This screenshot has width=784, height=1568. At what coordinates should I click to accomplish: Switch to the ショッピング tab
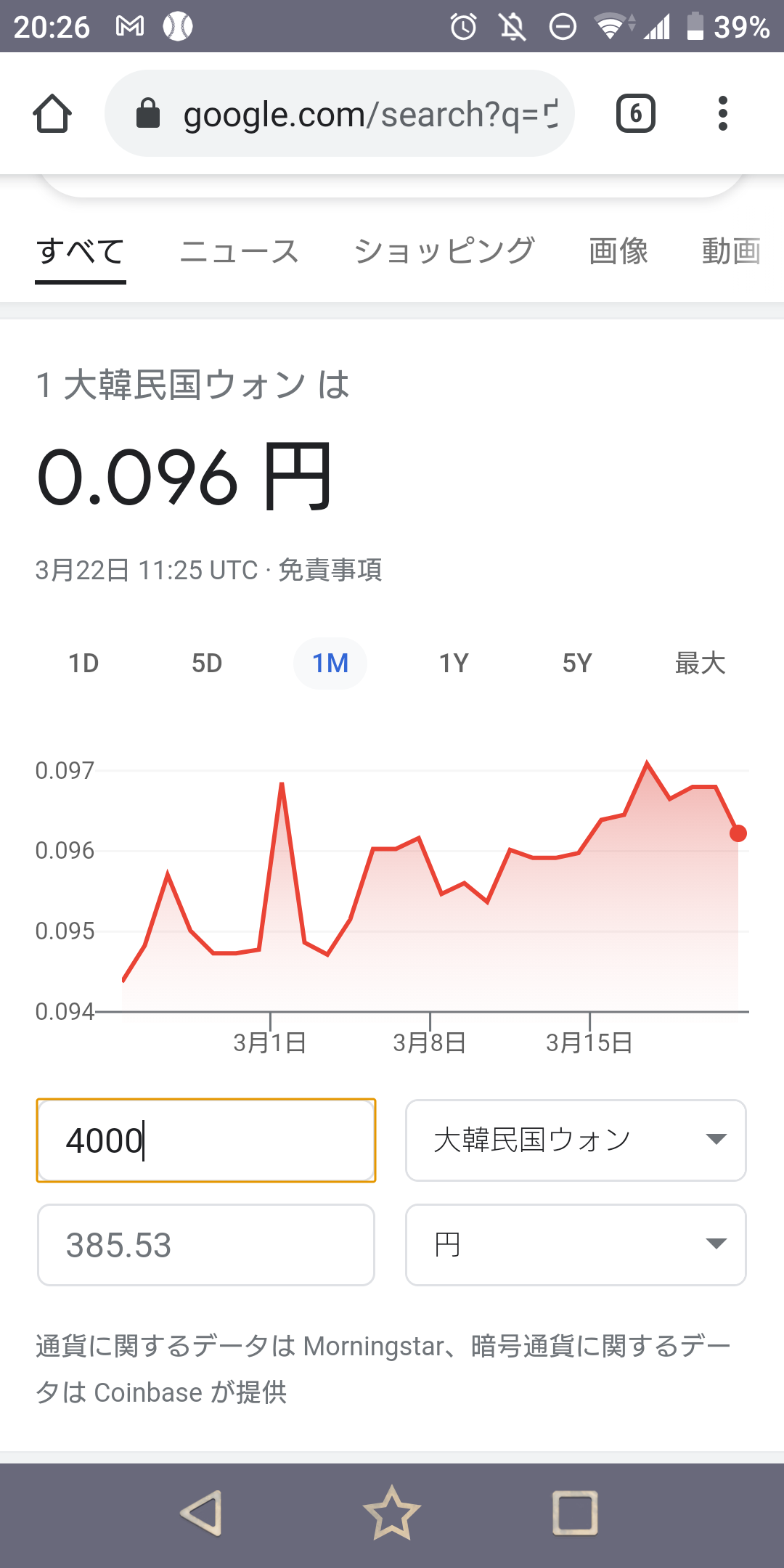click(444, 252)
